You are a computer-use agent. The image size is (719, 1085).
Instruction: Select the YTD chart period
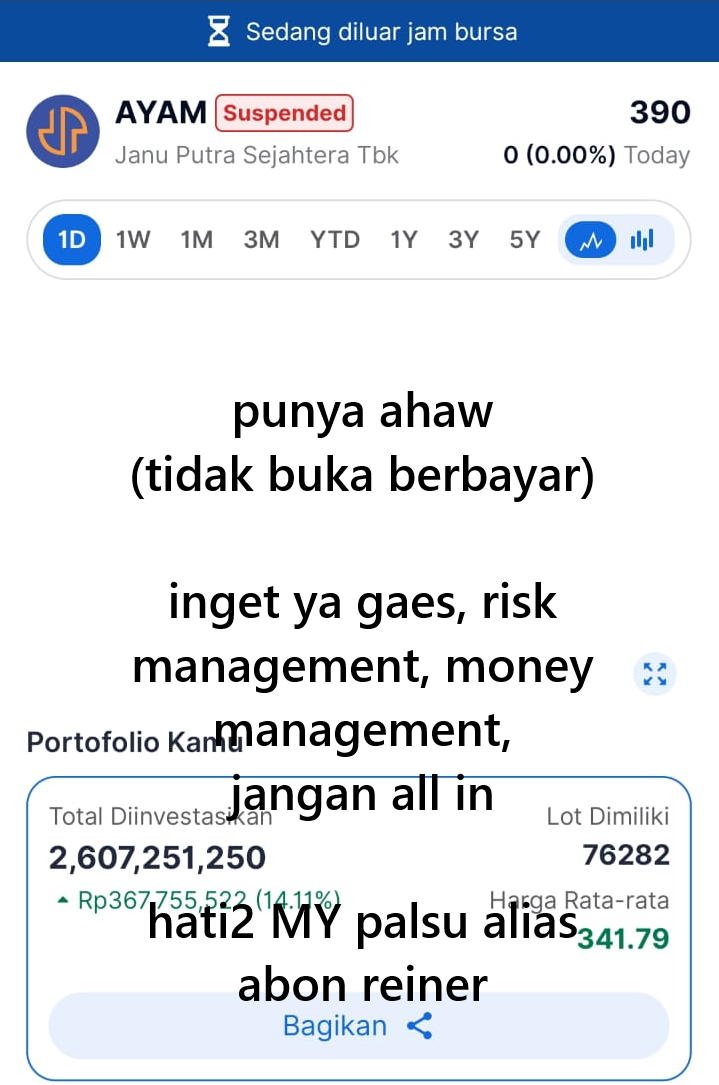(334, 240)
